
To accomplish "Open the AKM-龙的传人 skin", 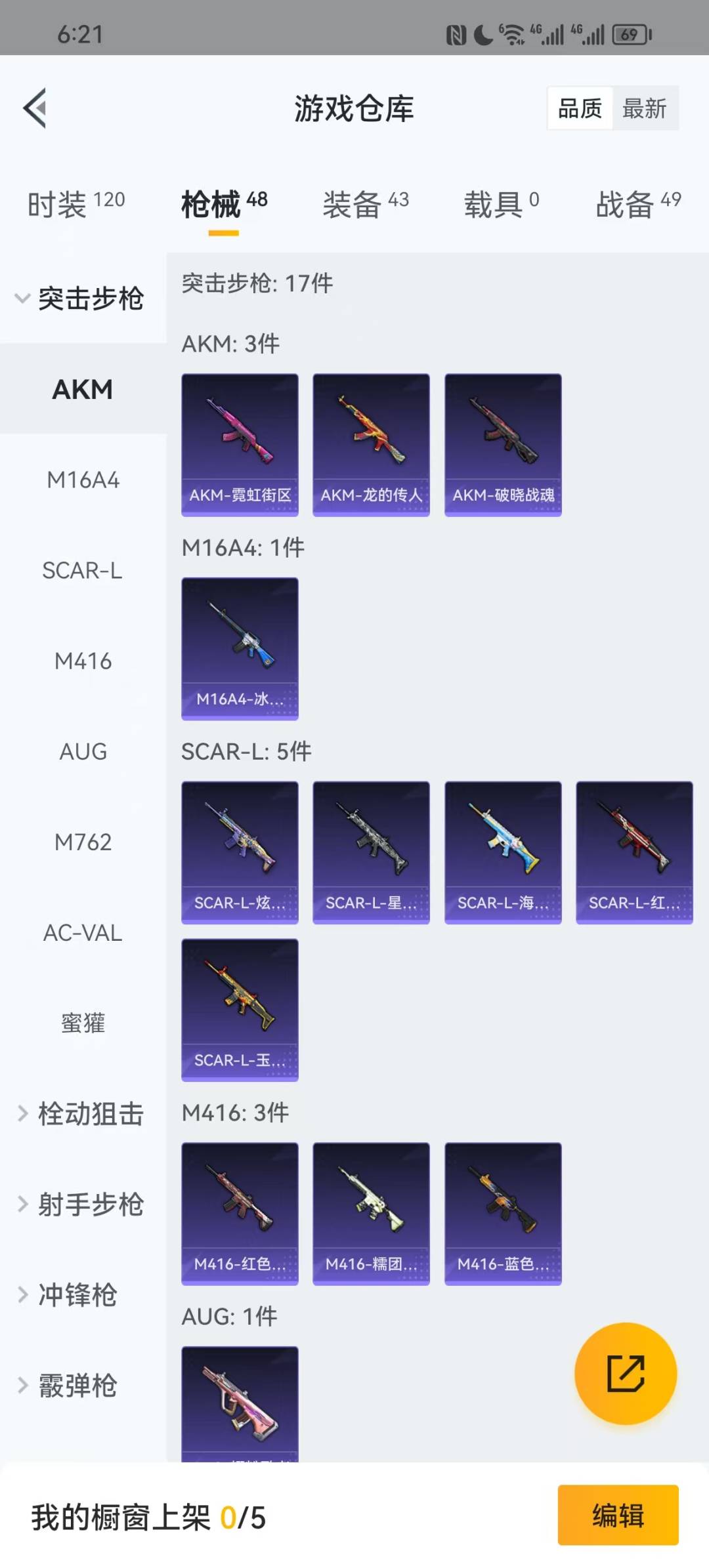I will tap(371, 445).
